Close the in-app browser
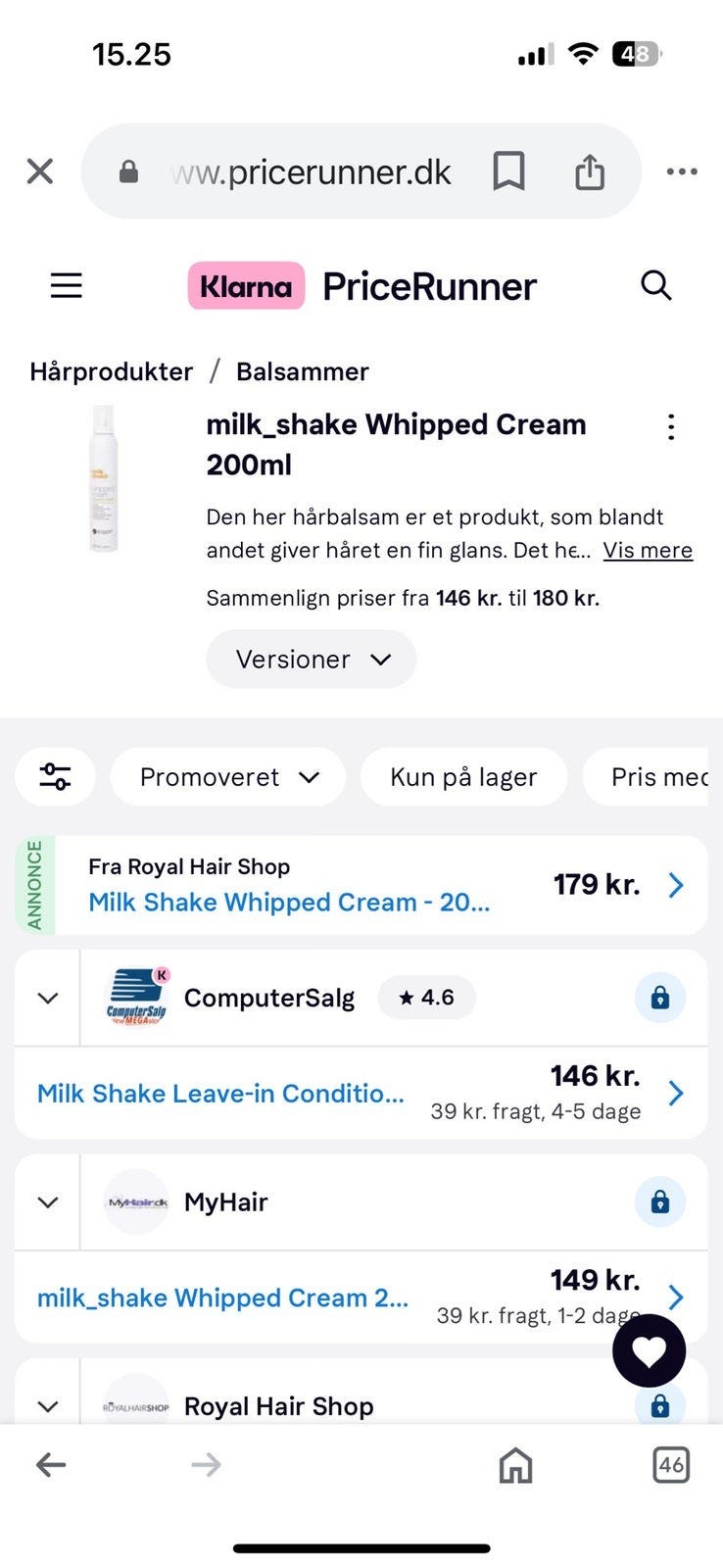This screenshot has height=1568, width=723. point(40,171)
